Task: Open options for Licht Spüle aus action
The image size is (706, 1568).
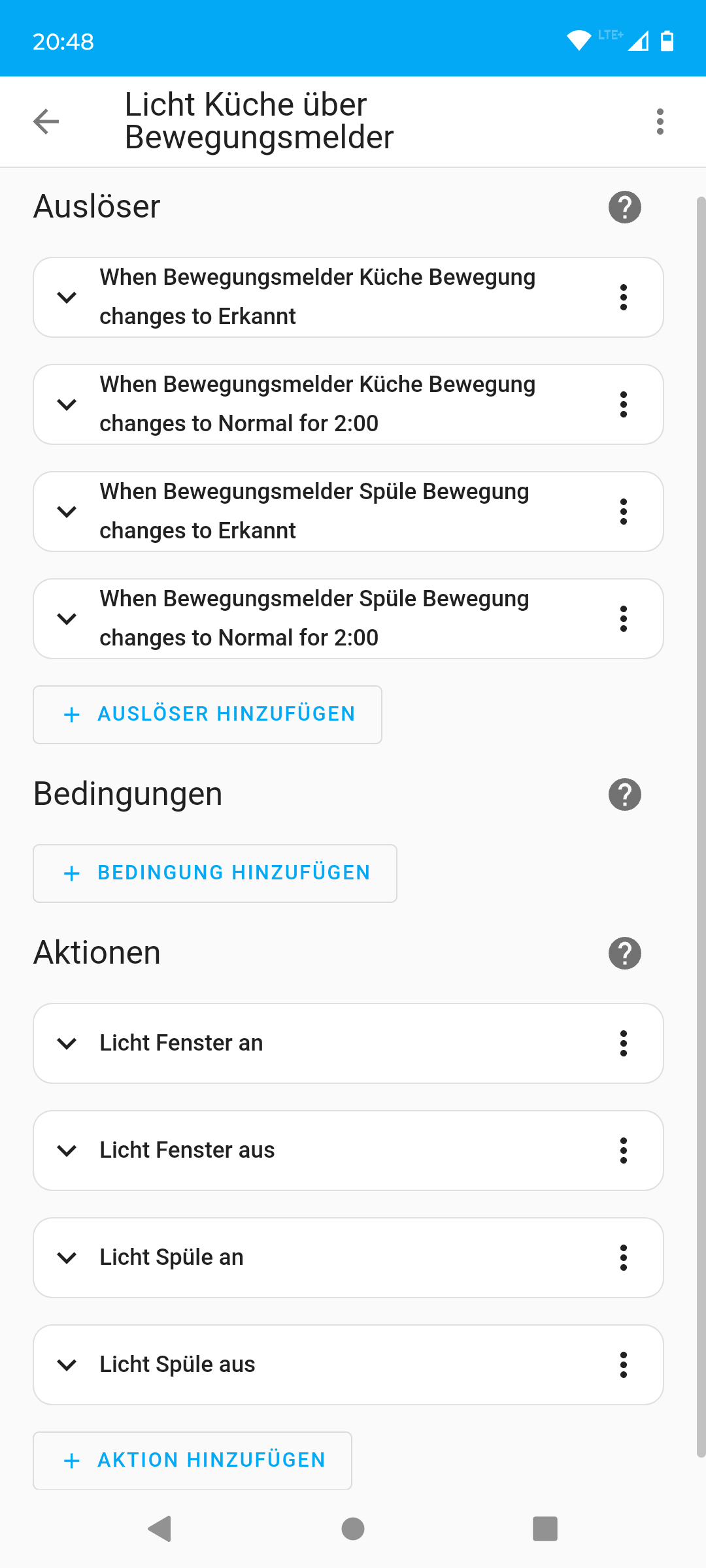Action: pos(623,1365)
